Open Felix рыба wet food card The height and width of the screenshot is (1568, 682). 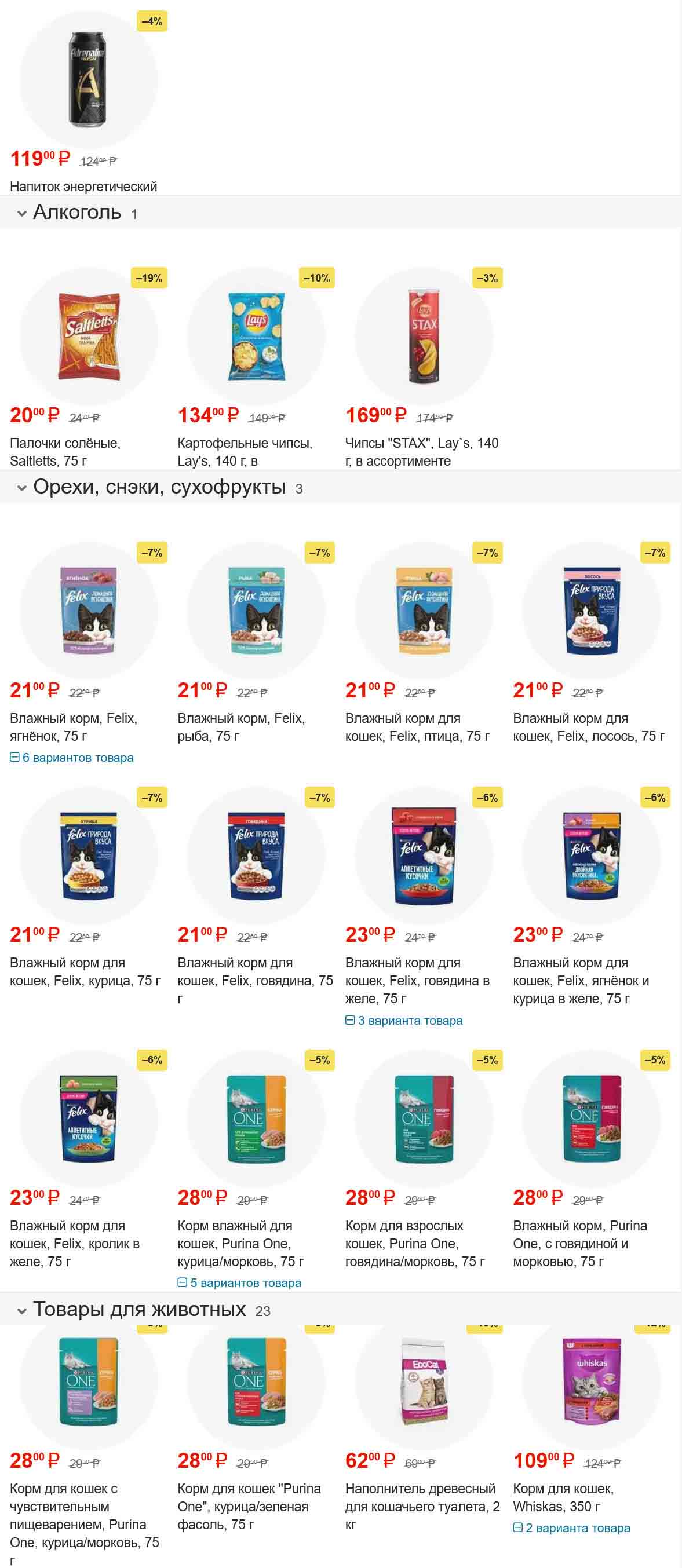256,611
